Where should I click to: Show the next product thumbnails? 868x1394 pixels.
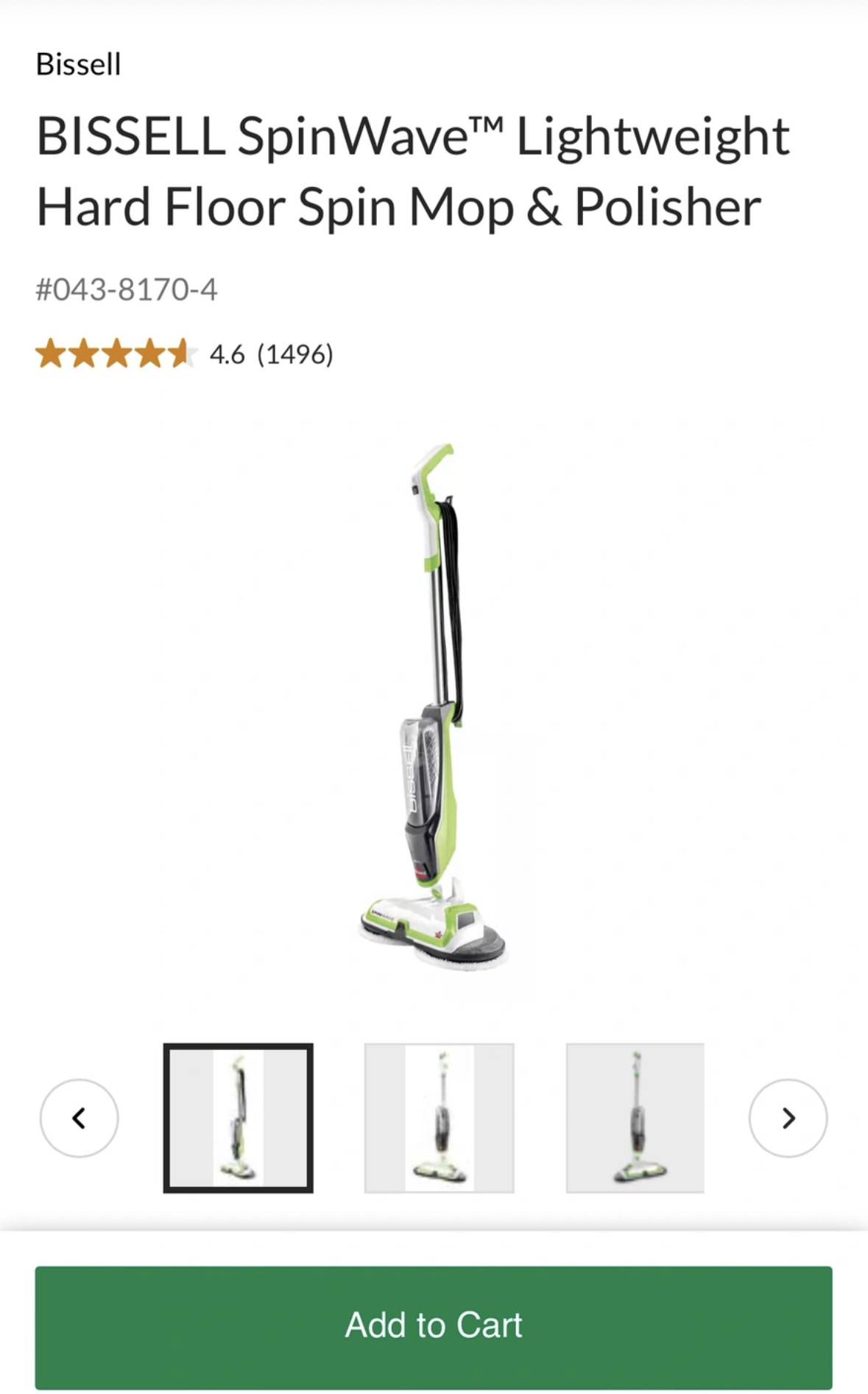(788, 1118)
